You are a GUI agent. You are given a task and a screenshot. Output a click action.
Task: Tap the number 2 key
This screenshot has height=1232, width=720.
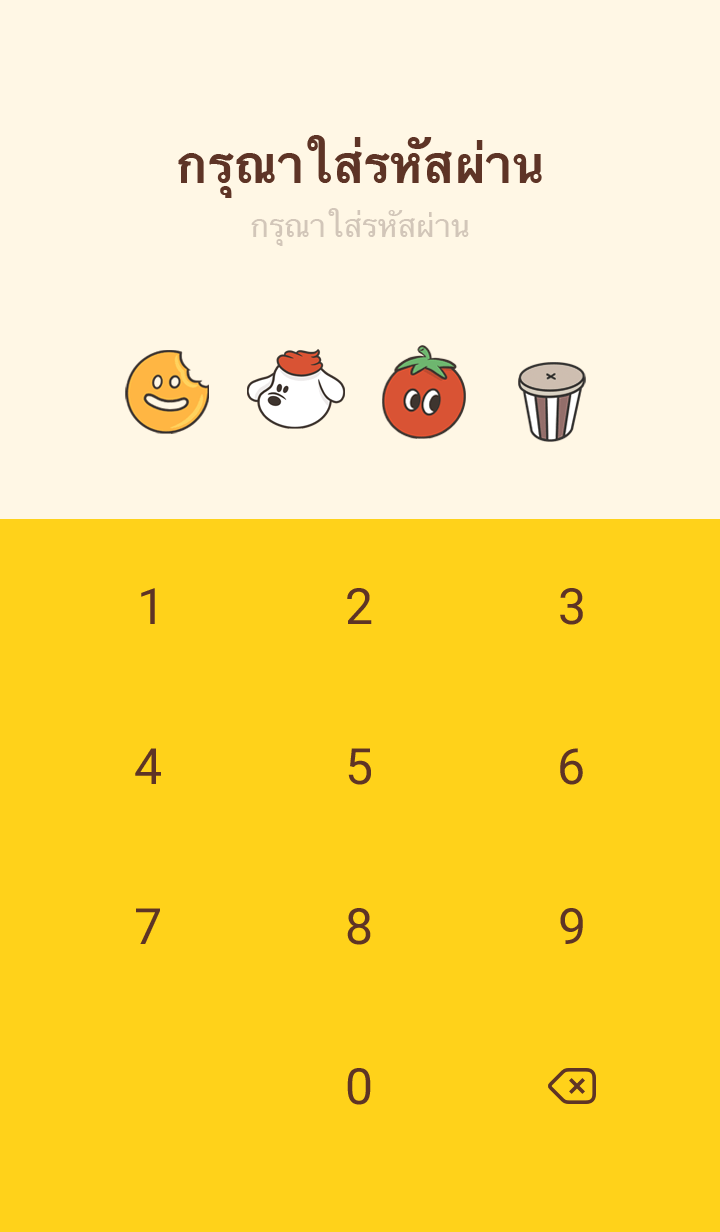359,607
